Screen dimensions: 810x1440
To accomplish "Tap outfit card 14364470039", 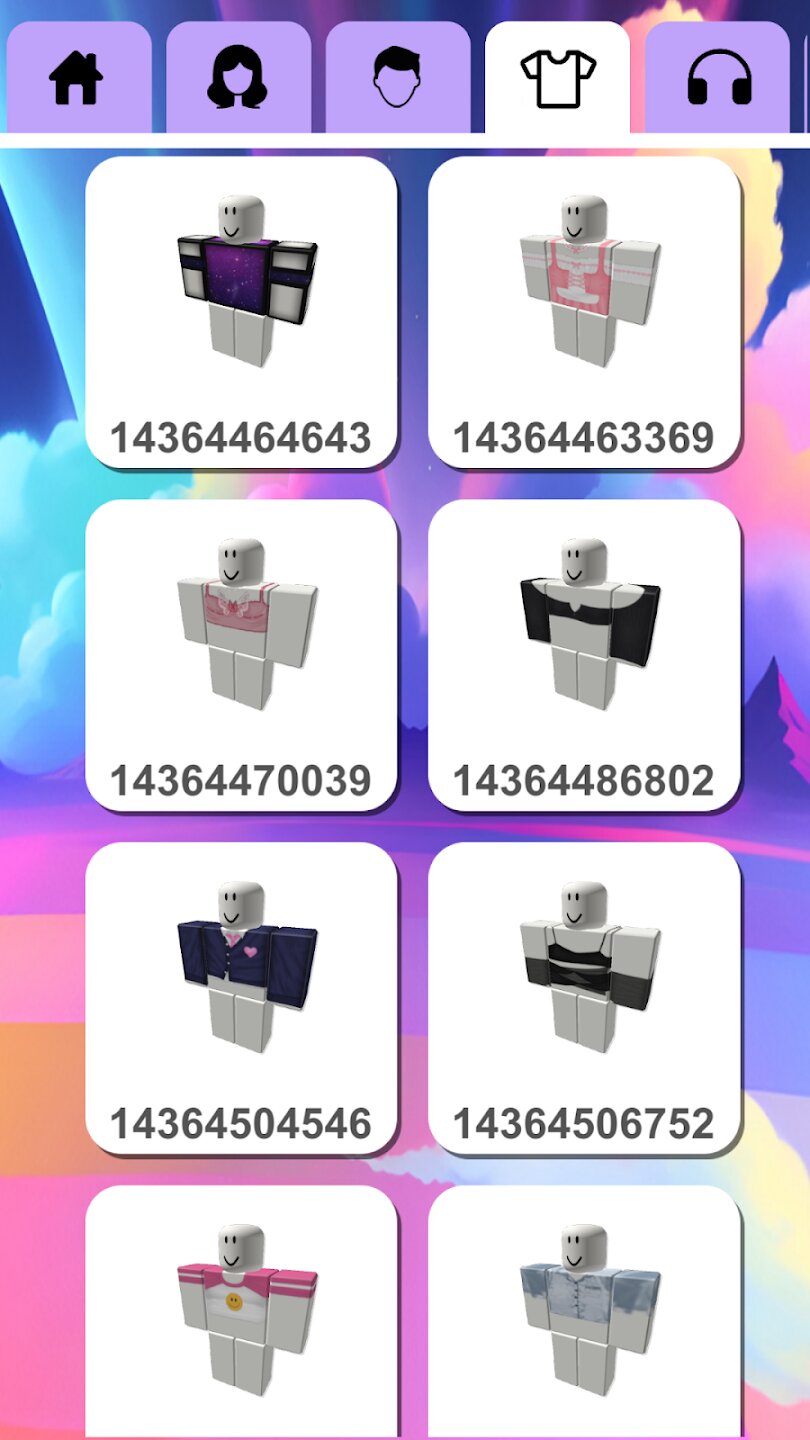I will point(241,655).
